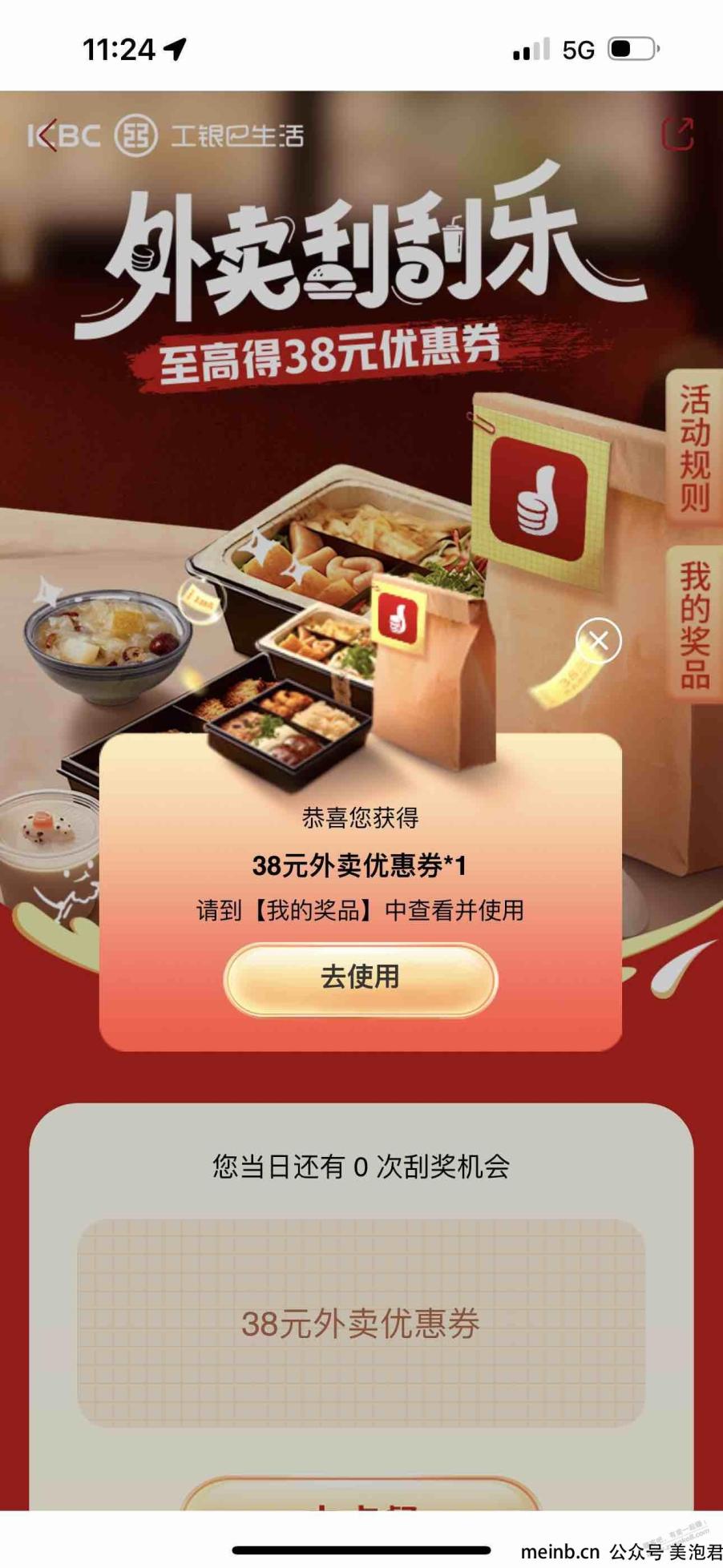Viewport: 723px width, 1568px height.
Task: Close the prize popup
Action: point(599,640)
